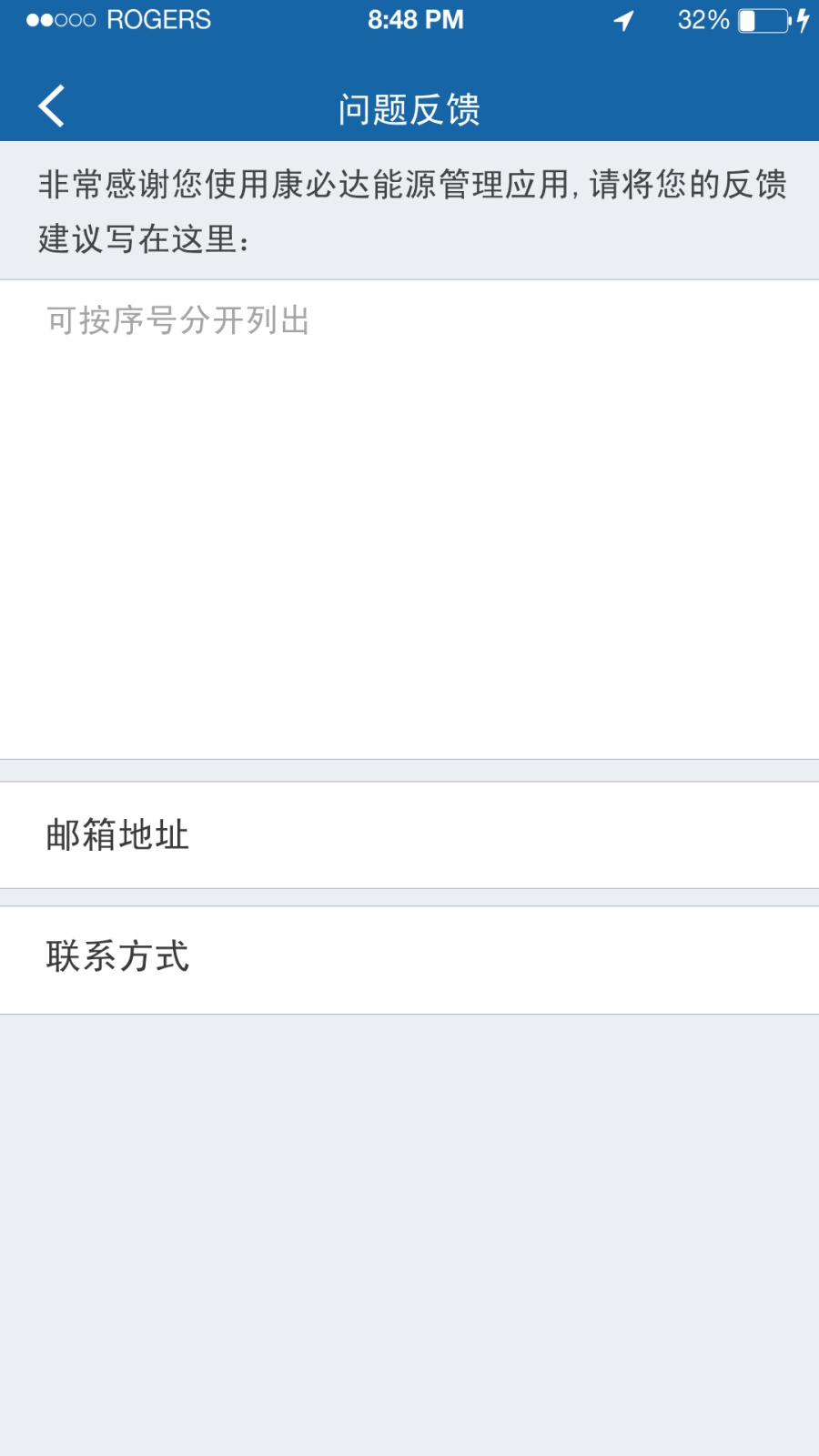This screenshot has width=819, height=1456.
Task: Tap the location services arrow icon
Action: pyautogui.click(x=622, y=20)
